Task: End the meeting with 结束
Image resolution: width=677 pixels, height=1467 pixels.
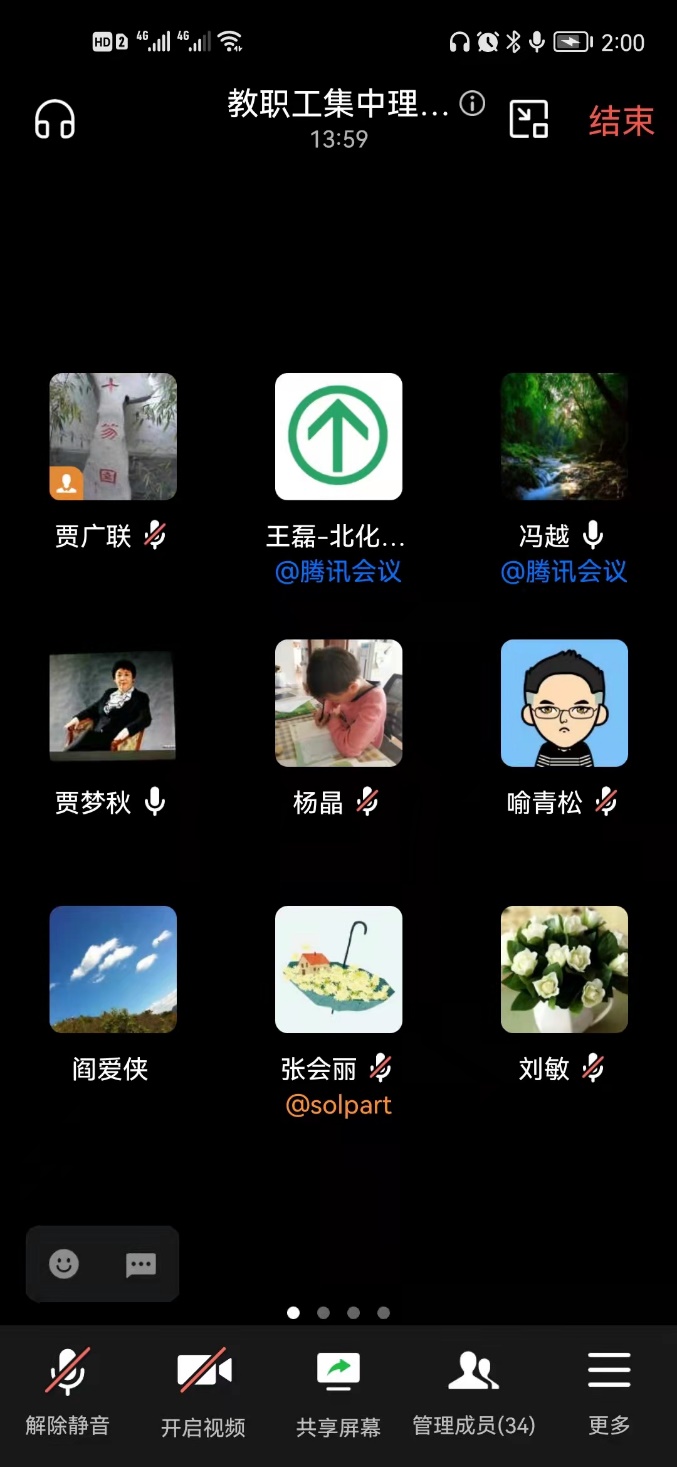Action: [x=621, y=121]
